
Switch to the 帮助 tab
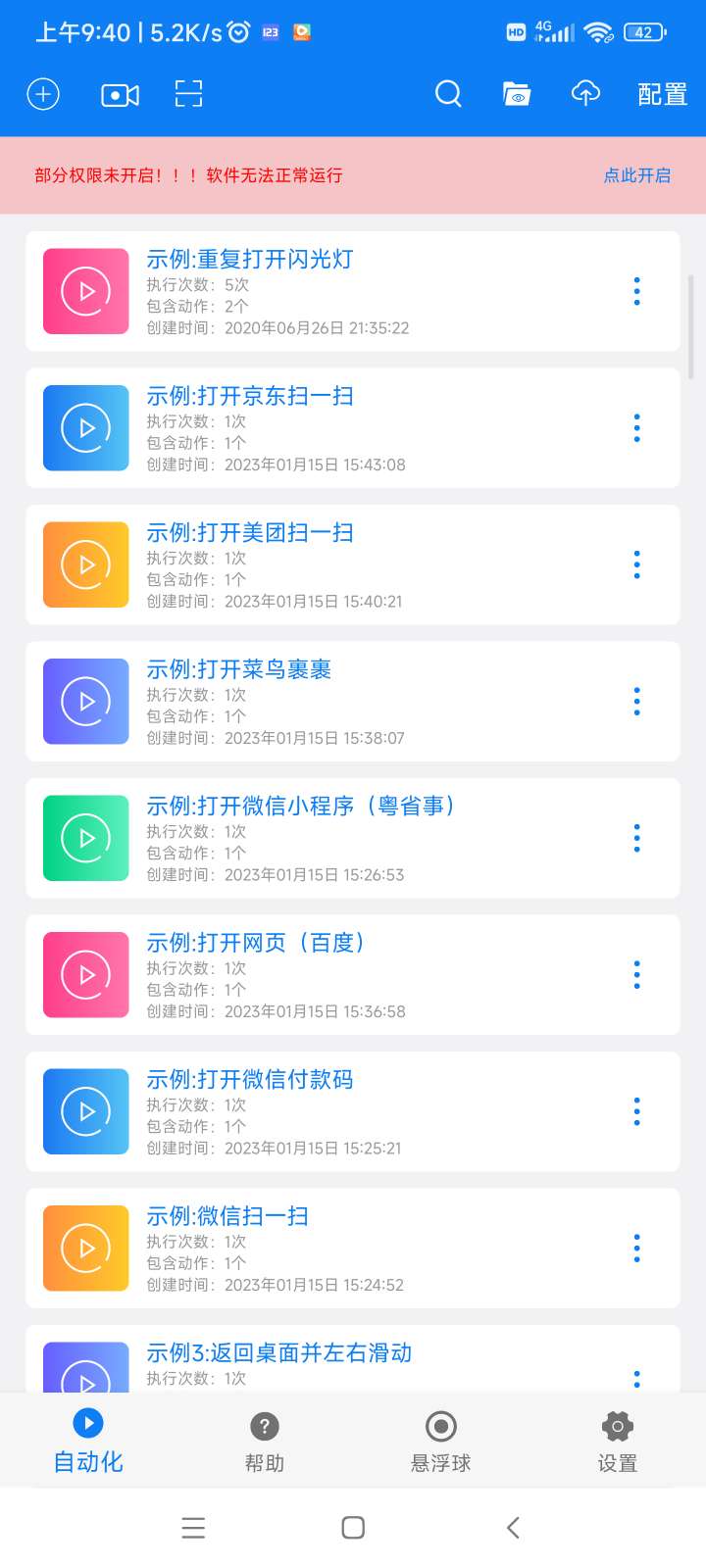(264, 1443)
